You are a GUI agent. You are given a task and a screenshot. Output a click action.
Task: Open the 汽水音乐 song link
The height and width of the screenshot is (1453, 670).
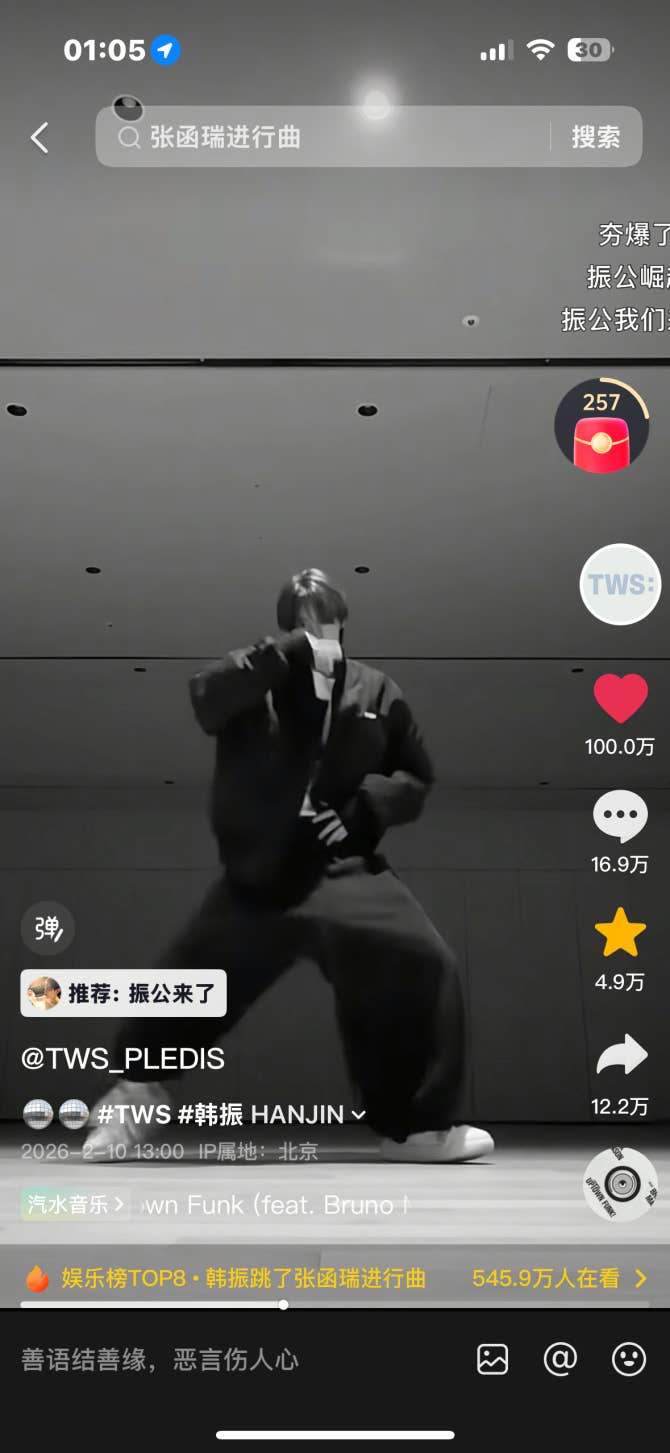[x=75, y=1204]
